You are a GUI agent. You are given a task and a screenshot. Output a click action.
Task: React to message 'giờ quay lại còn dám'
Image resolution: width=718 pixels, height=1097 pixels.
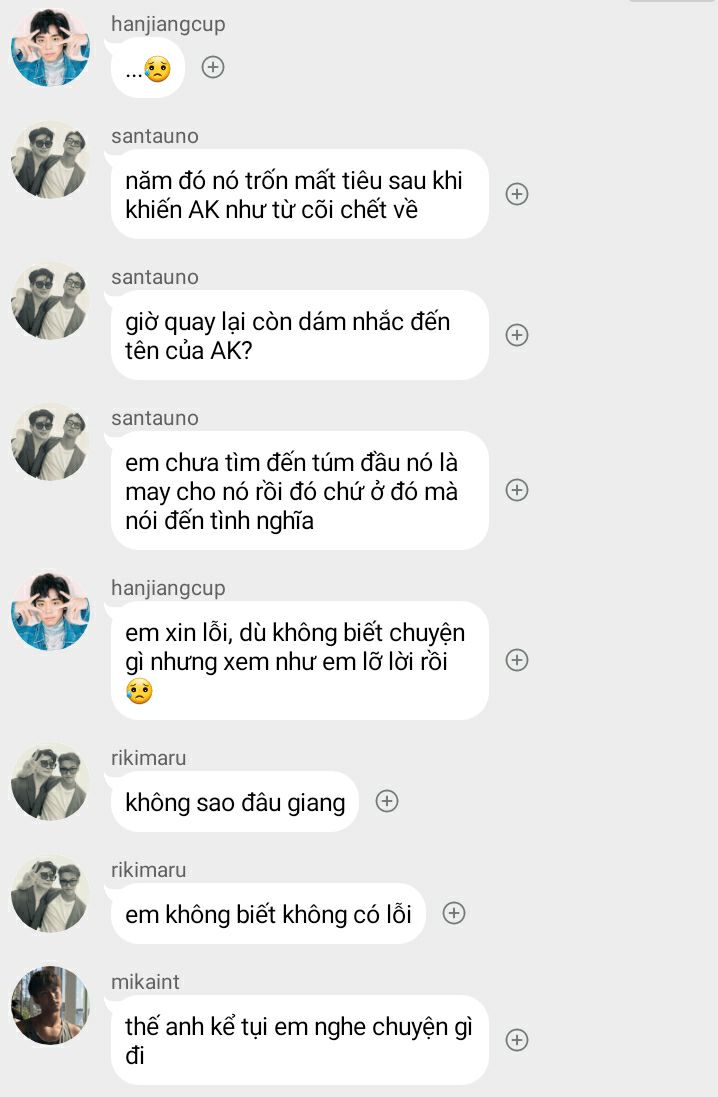[516, 335]
